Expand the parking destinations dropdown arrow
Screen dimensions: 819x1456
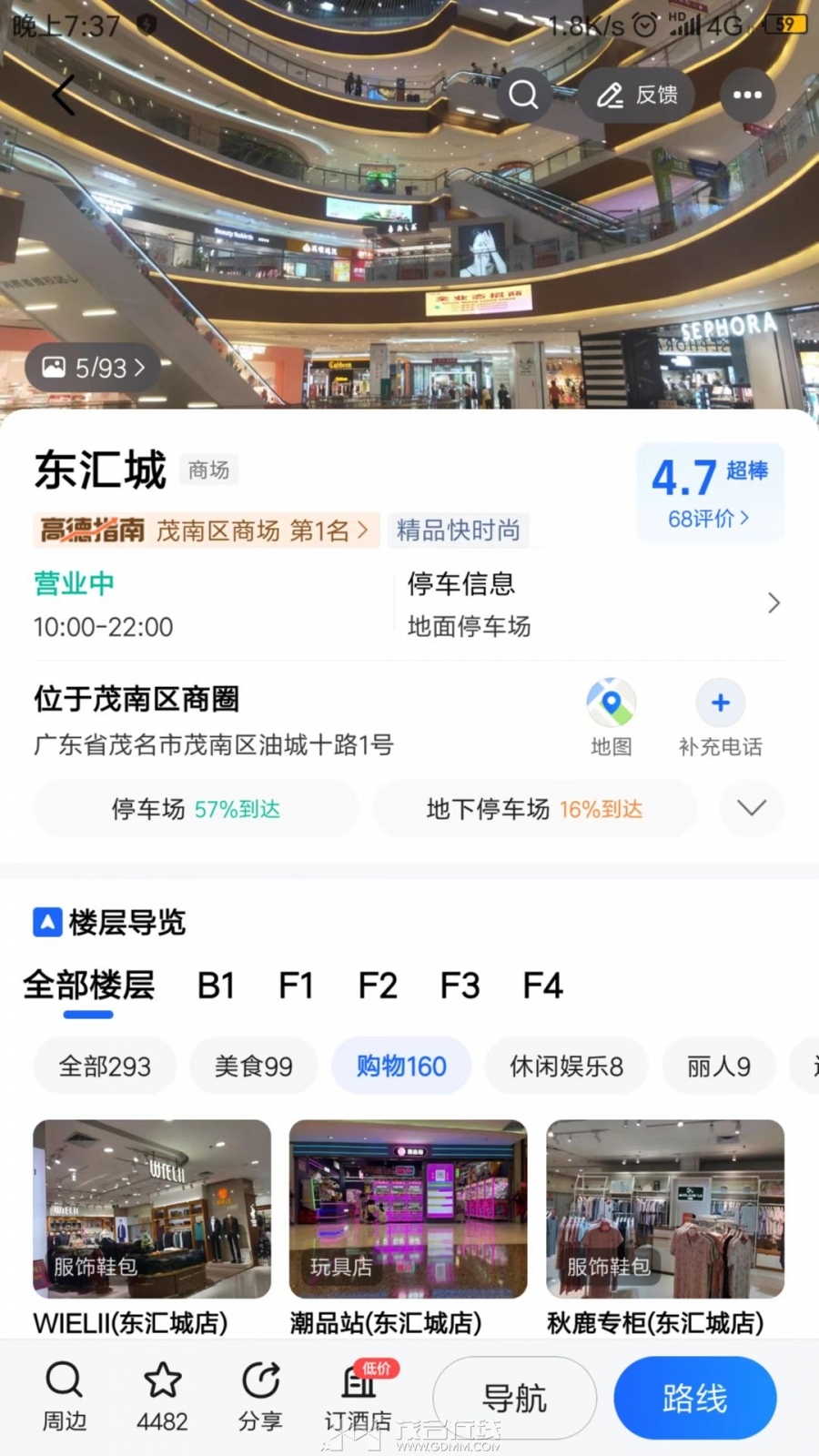click(751, 808)
